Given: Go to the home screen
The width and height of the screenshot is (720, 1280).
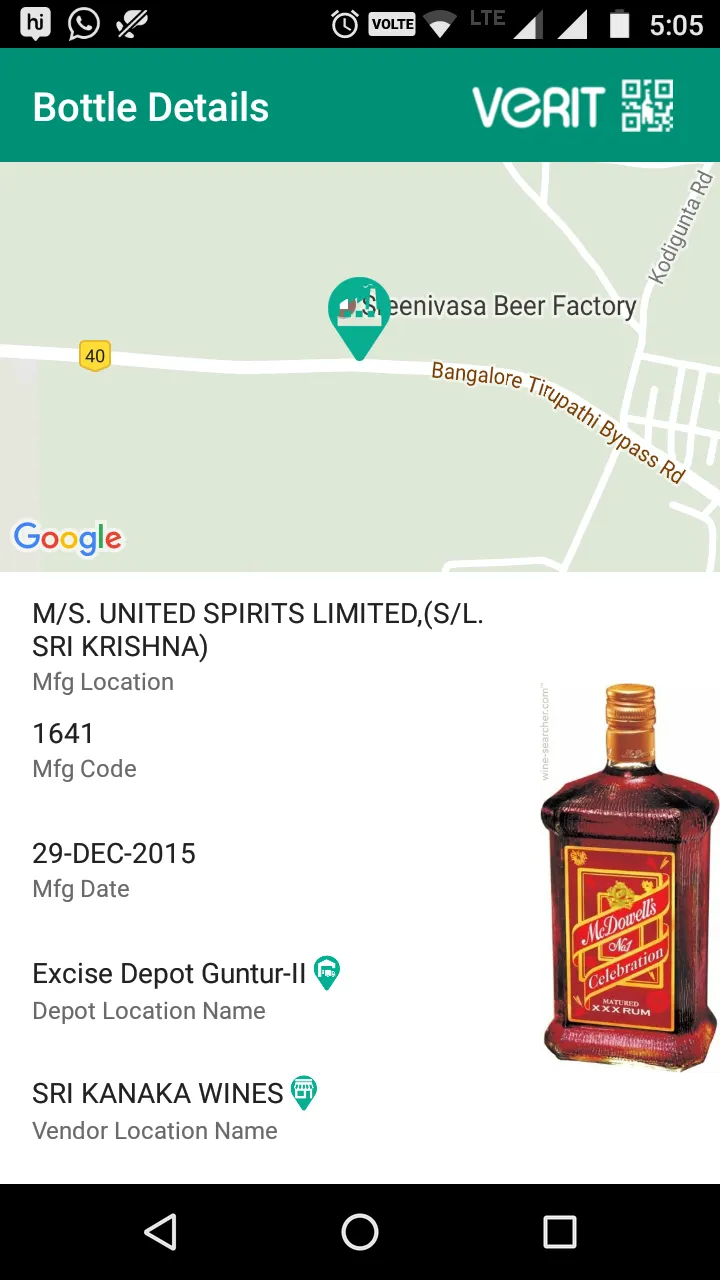Looking at the screenshot, I should [x=360, y=1232].
